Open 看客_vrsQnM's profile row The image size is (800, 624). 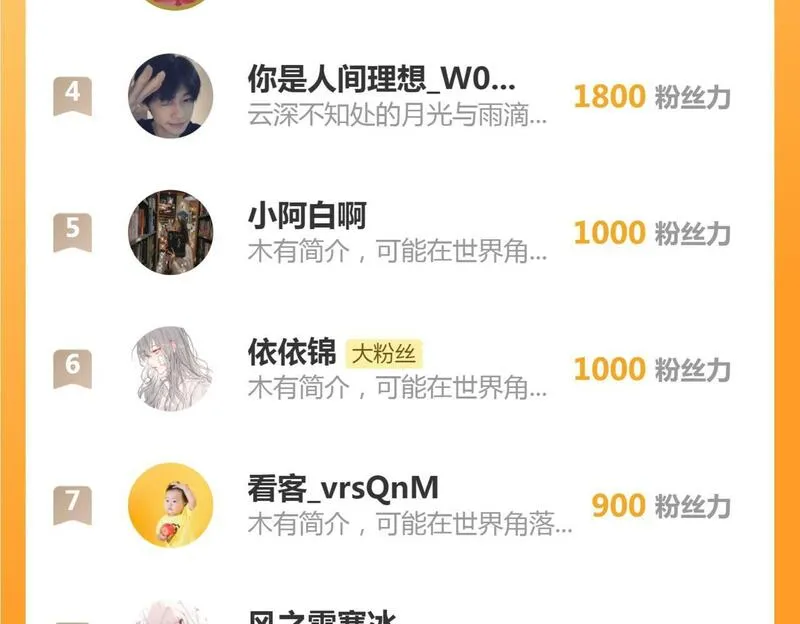399,505
